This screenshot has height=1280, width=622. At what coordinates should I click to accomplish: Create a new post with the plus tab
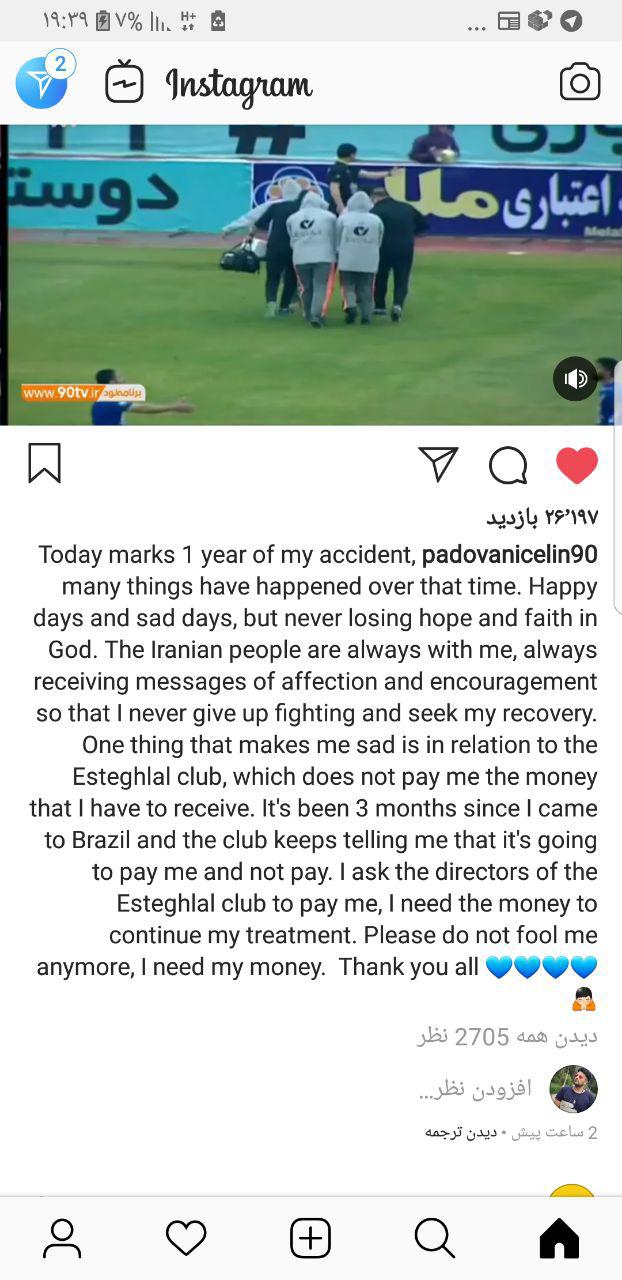tap(310, 1239)
